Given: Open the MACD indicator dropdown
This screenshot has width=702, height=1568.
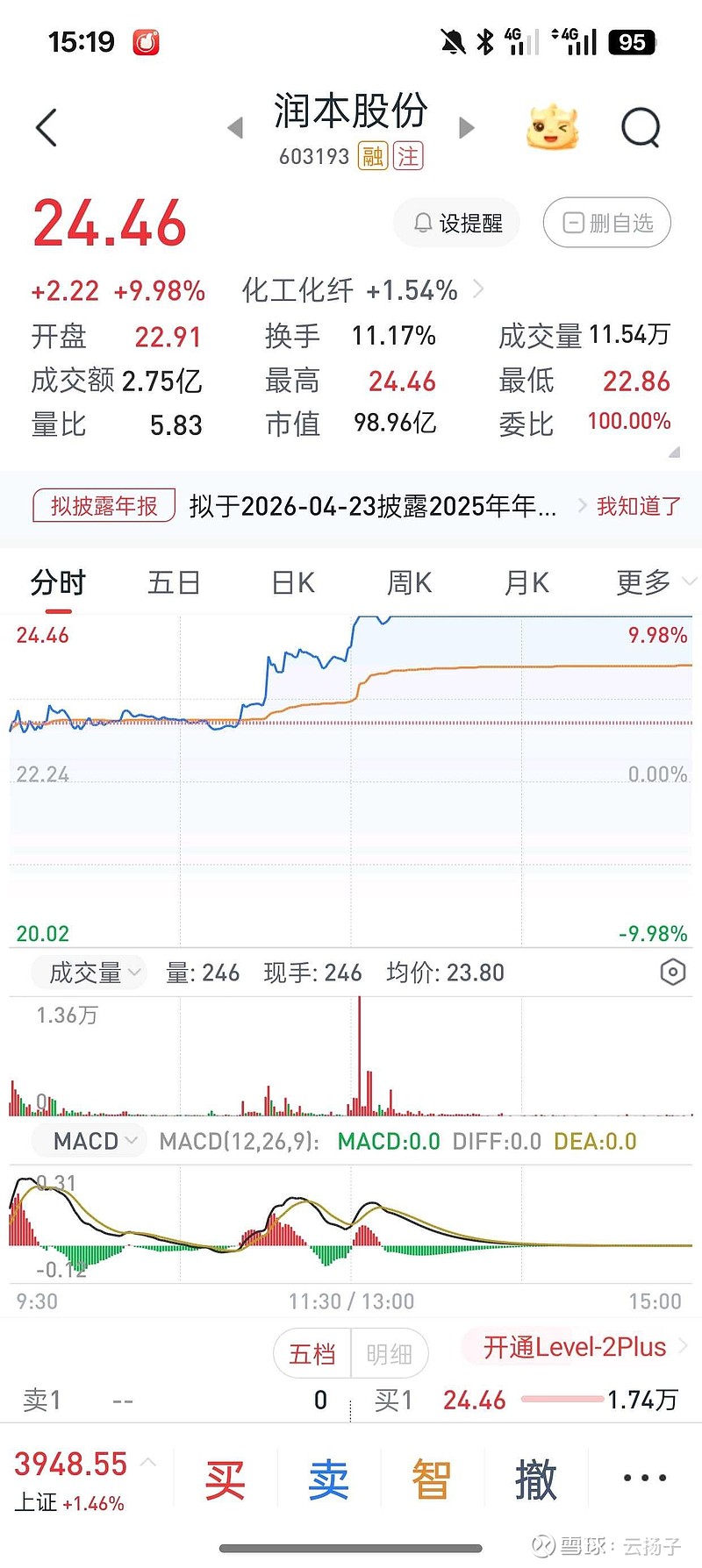Looking at the screenshot, I should (x=87, y=1141).
